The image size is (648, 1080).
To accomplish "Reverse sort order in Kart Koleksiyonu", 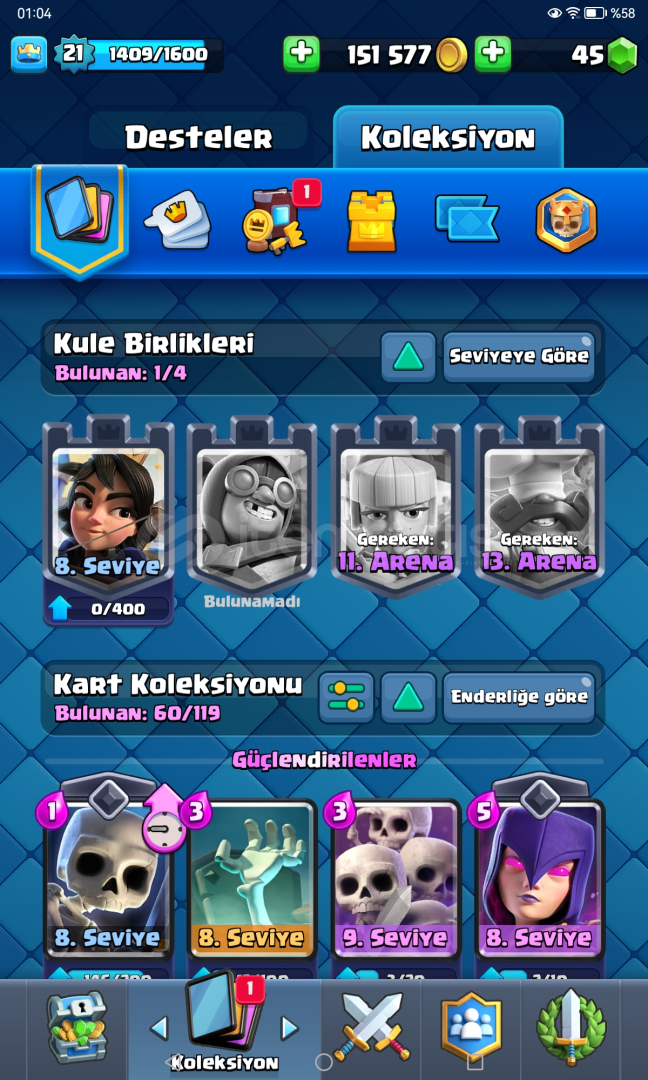I will 408,697.
